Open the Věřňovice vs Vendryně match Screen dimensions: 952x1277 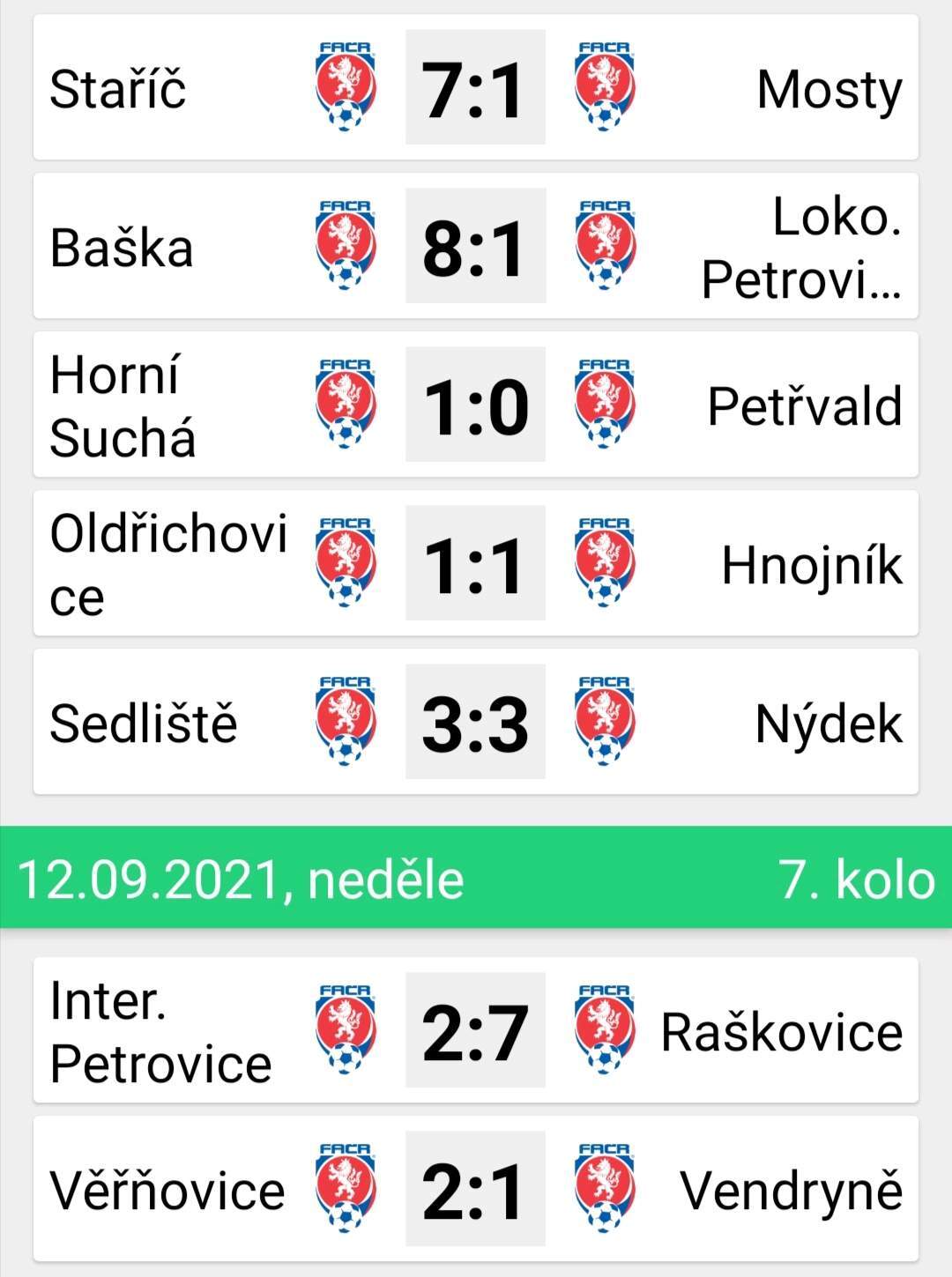[x=475, y=1190]
